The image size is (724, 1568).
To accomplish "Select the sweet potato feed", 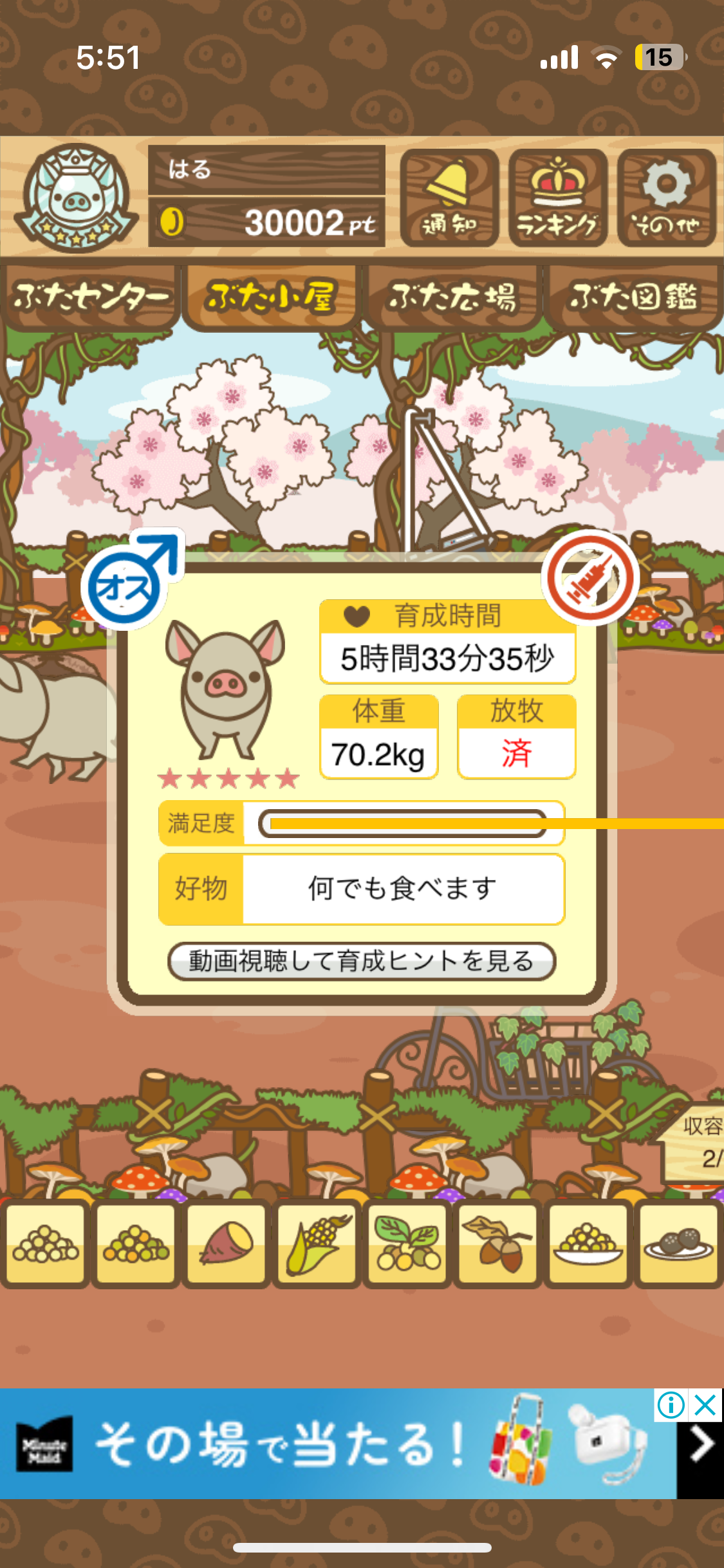I will tap(226, 1243).
